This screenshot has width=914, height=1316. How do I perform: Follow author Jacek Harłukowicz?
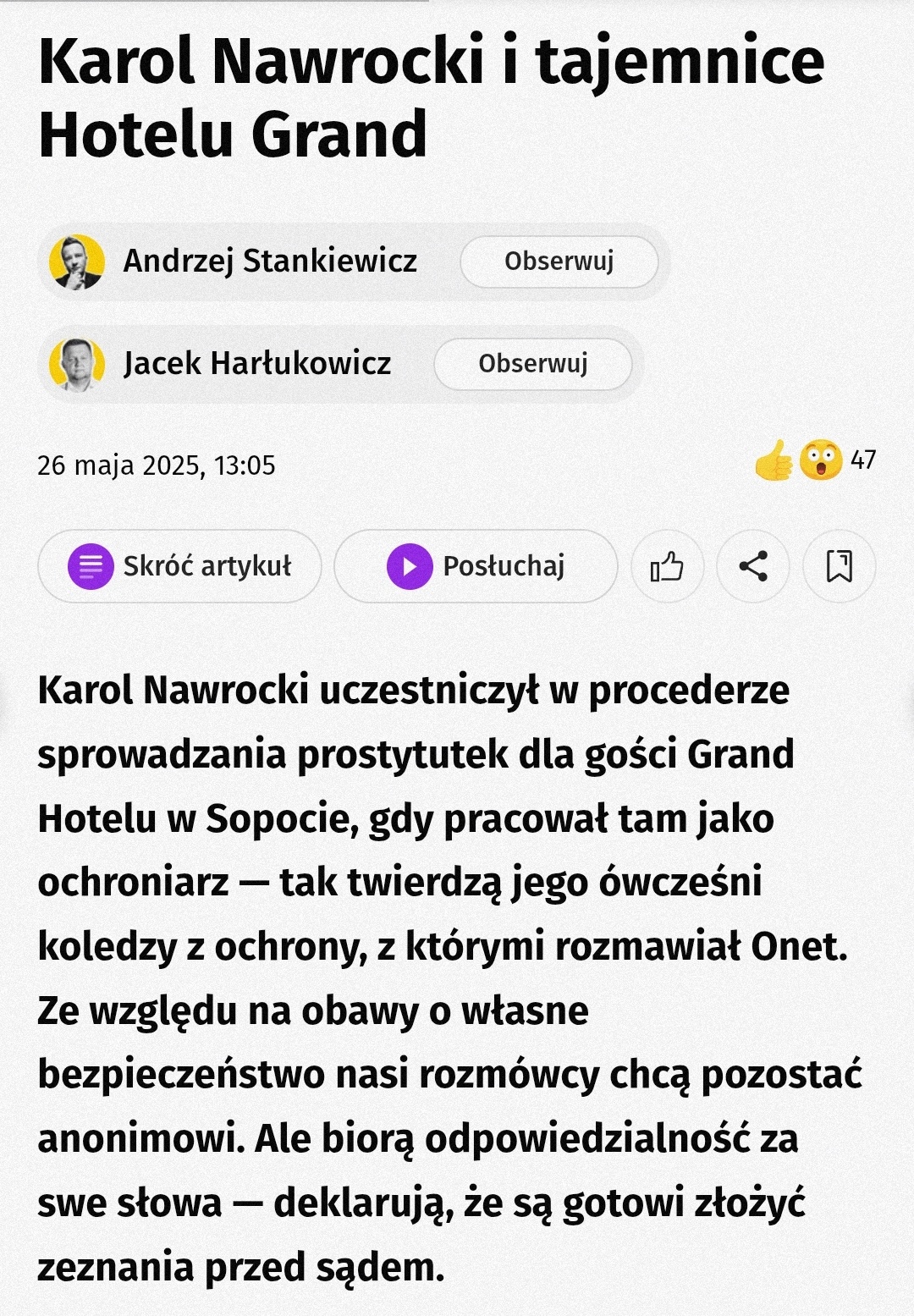pos(532,364)
